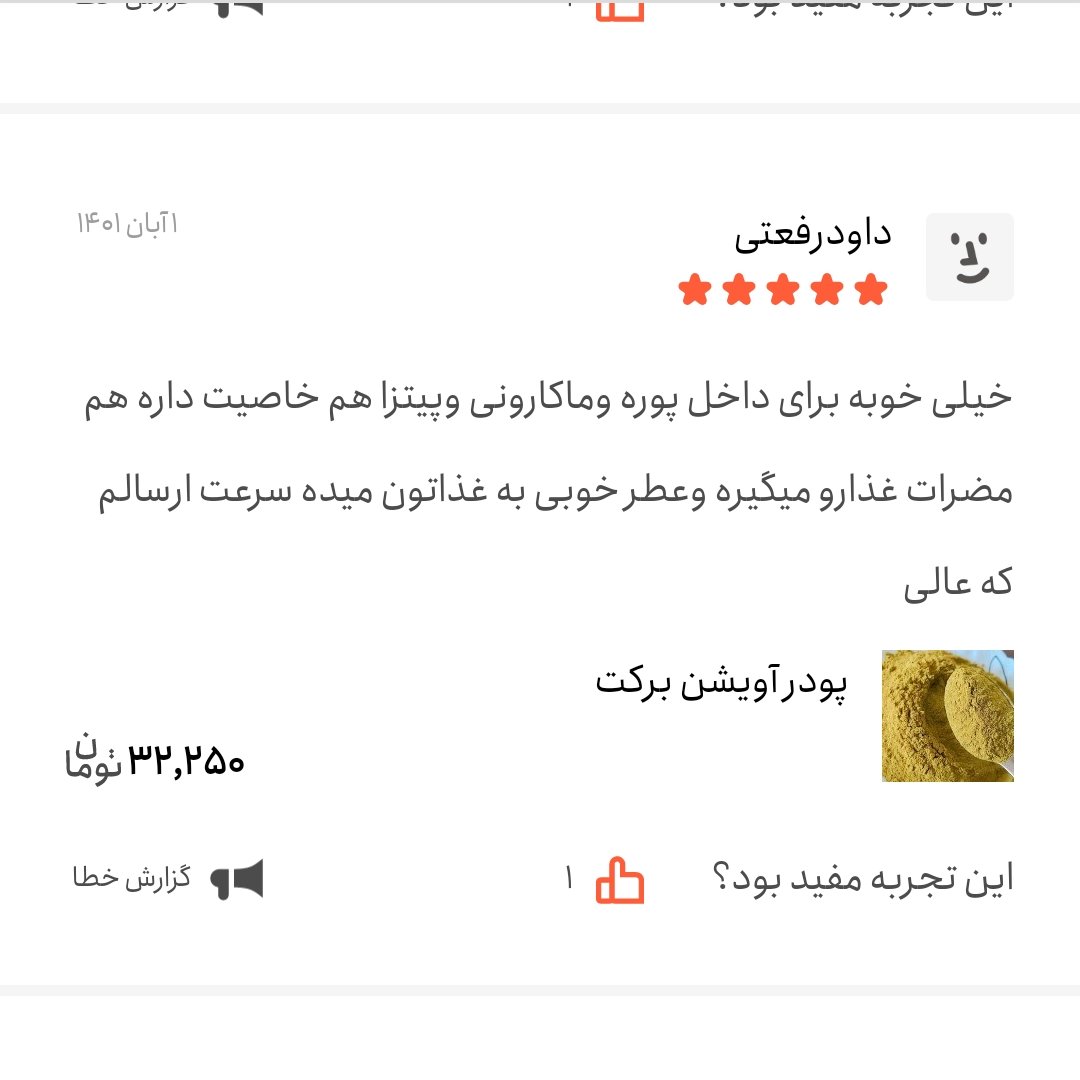
Task: Like the review by داودرفعتی
Action: (620, 880)
